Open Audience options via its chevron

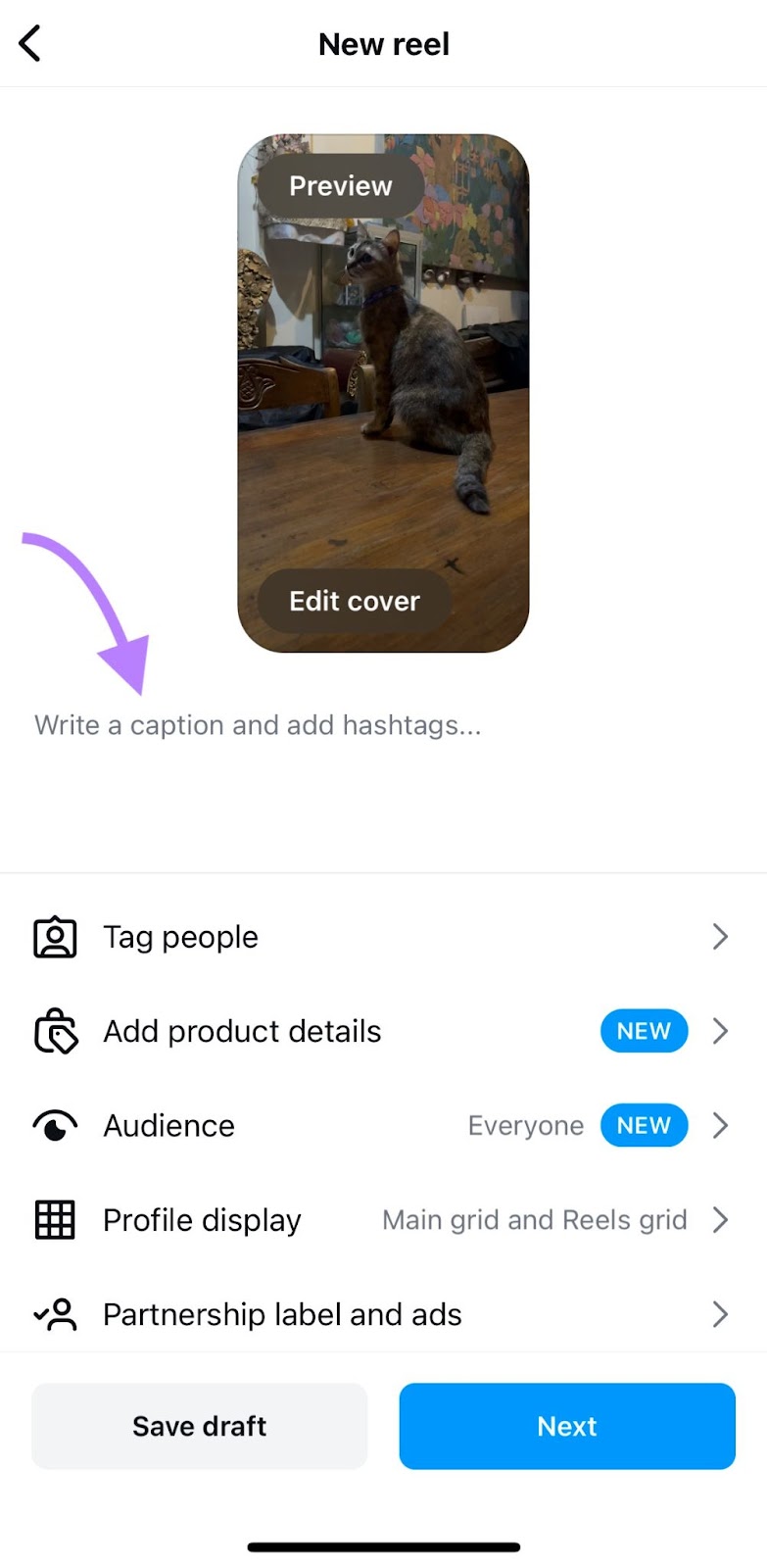tap(720, 1125)
